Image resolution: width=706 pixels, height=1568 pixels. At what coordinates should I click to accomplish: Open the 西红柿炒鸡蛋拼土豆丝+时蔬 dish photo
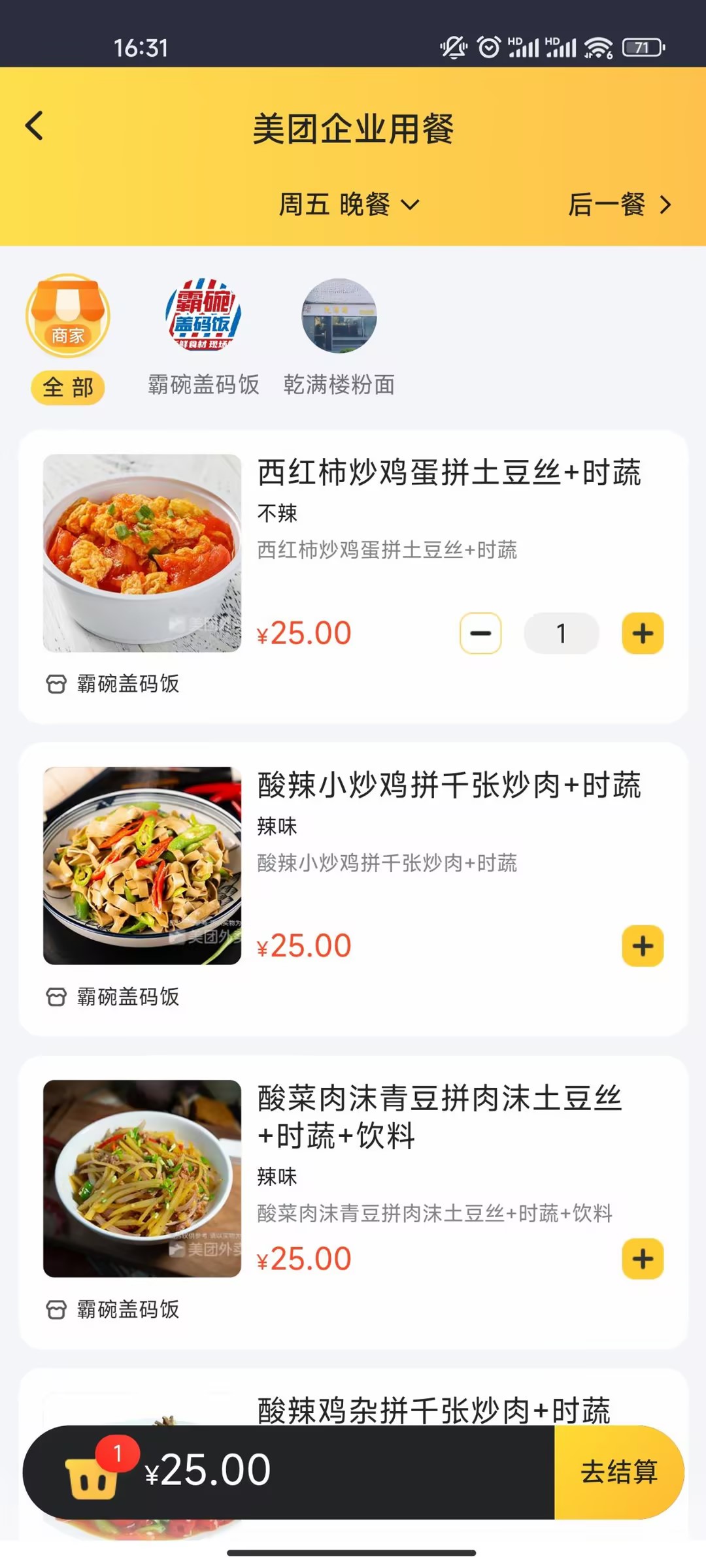142,553
